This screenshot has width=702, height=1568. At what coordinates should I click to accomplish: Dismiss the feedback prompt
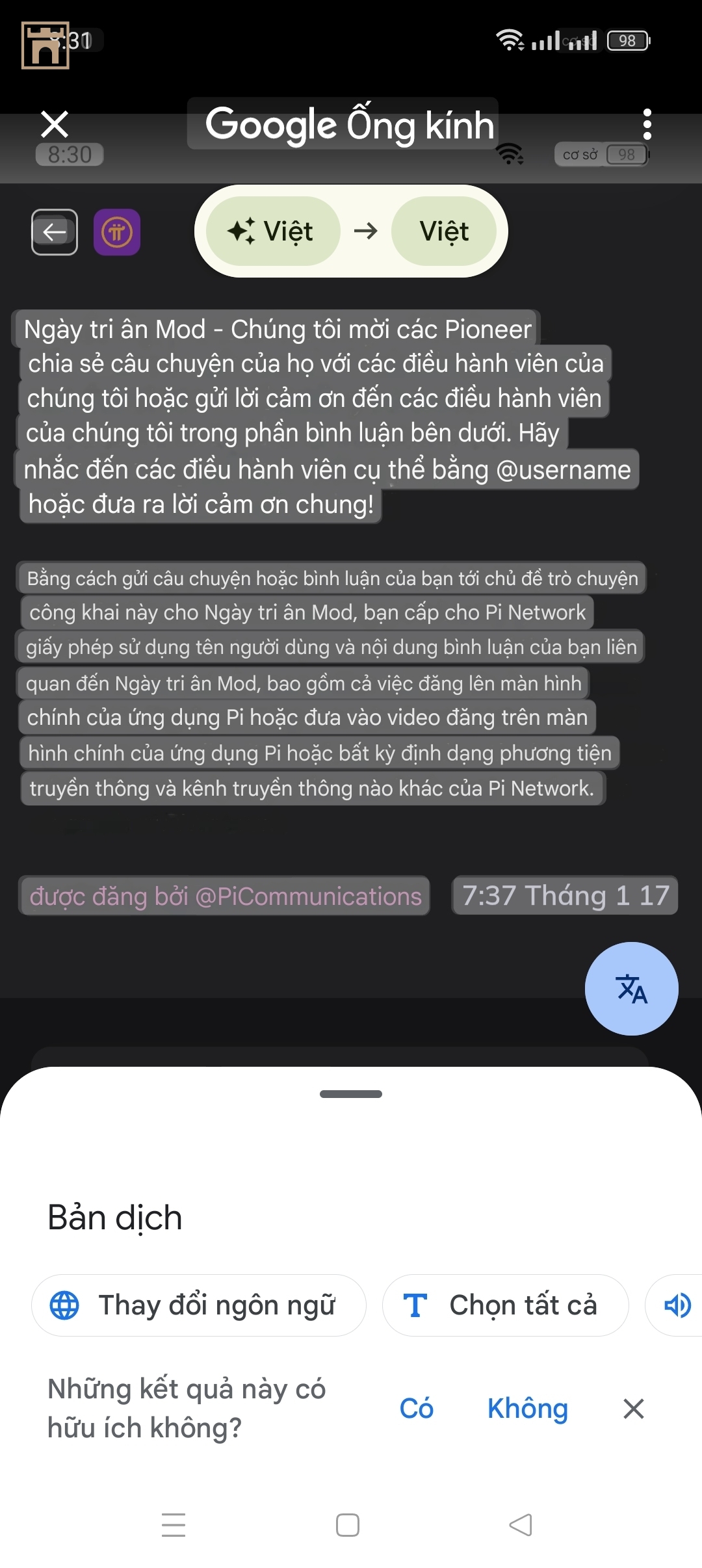click(x=633, y=1409)
